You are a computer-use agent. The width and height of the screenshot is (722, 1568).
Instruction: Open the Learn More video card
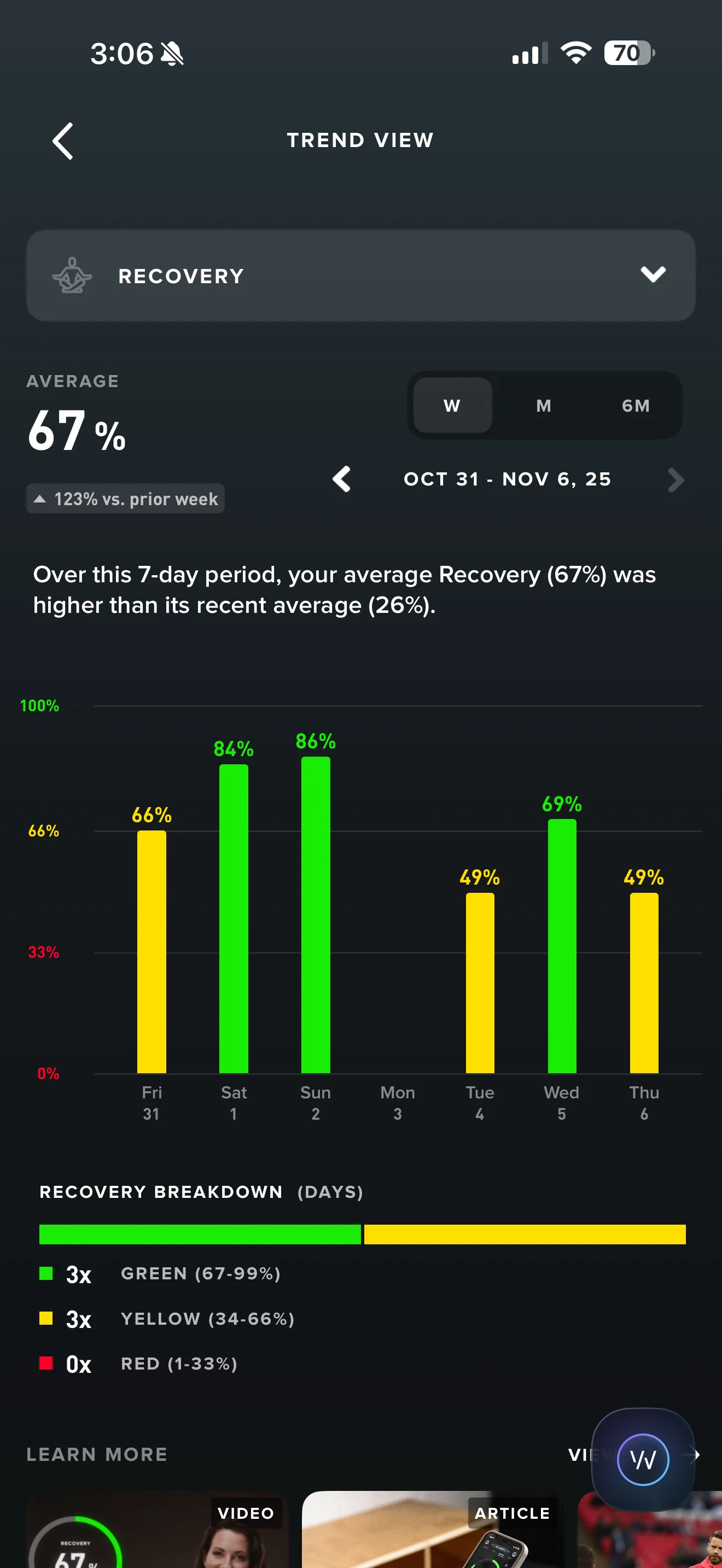click(157, 1529)
